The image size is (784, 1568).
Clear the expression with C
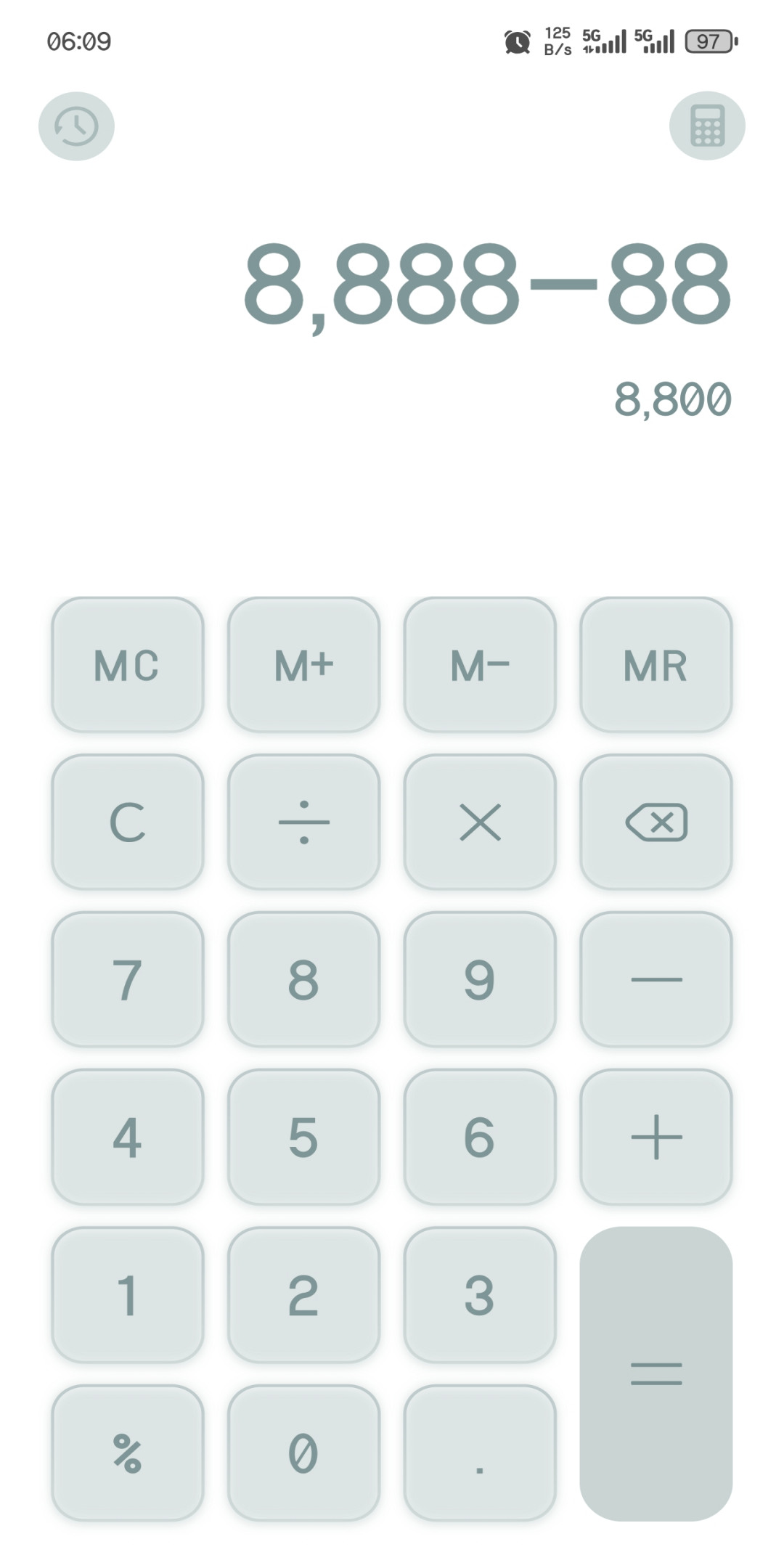click(127, 822)
